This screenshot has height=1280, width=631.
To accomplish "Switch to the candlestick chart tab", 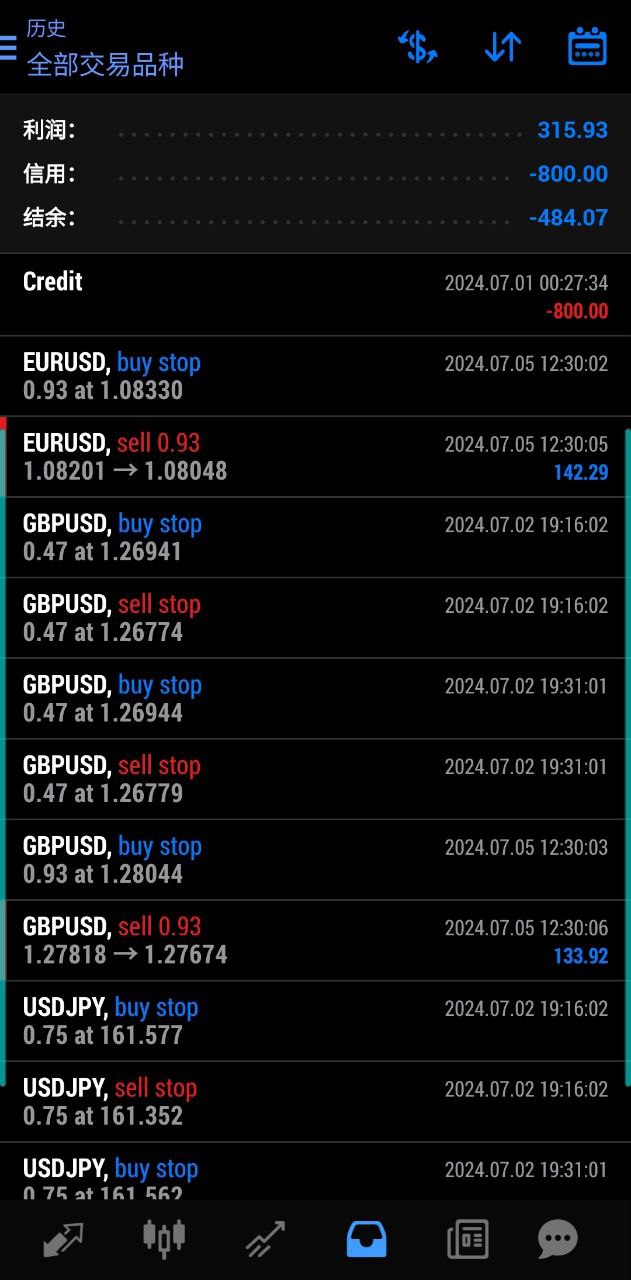I will tap(164, 1239).
